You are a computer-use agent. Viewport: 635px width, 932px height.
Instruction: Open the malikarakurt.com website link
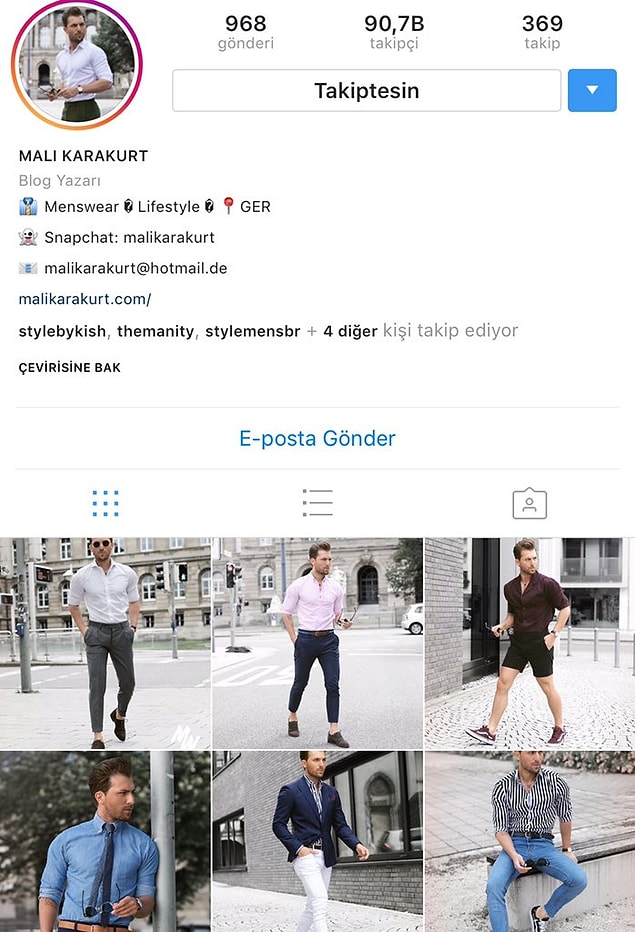[85, 299]
